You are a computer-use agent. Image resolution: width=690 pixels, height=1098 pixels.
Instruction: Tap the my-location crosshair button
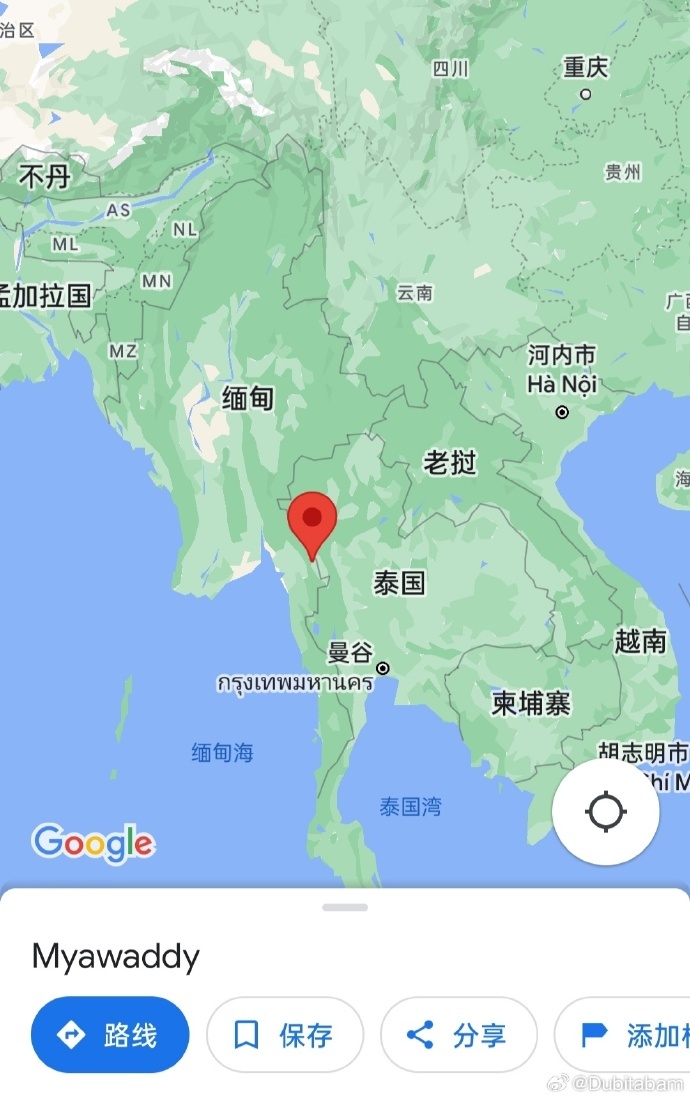pyautogui.click(x=606, y=810)
